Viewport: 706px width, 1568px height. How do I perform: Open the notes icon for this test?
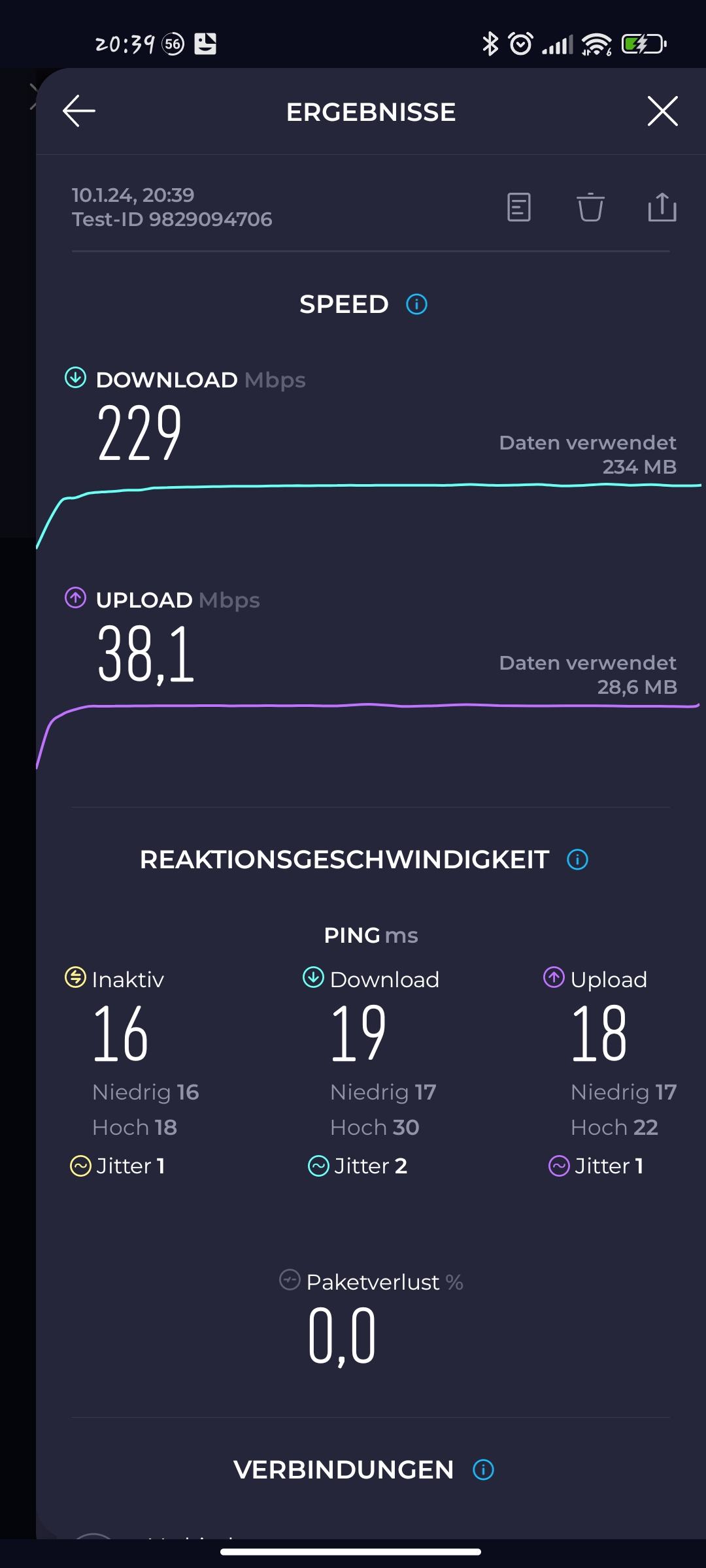[x=518, y=208]
